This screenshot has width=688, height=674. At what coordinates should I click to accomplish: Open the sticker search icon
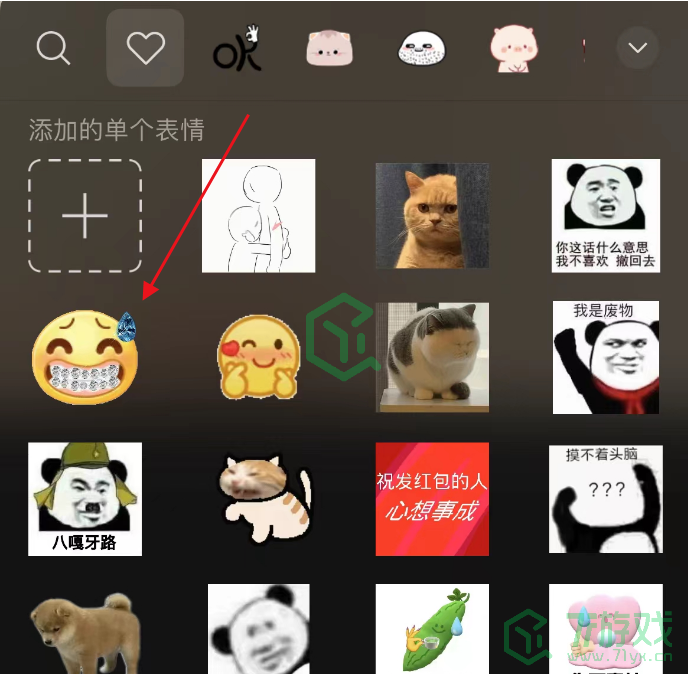tap(53, 48)
